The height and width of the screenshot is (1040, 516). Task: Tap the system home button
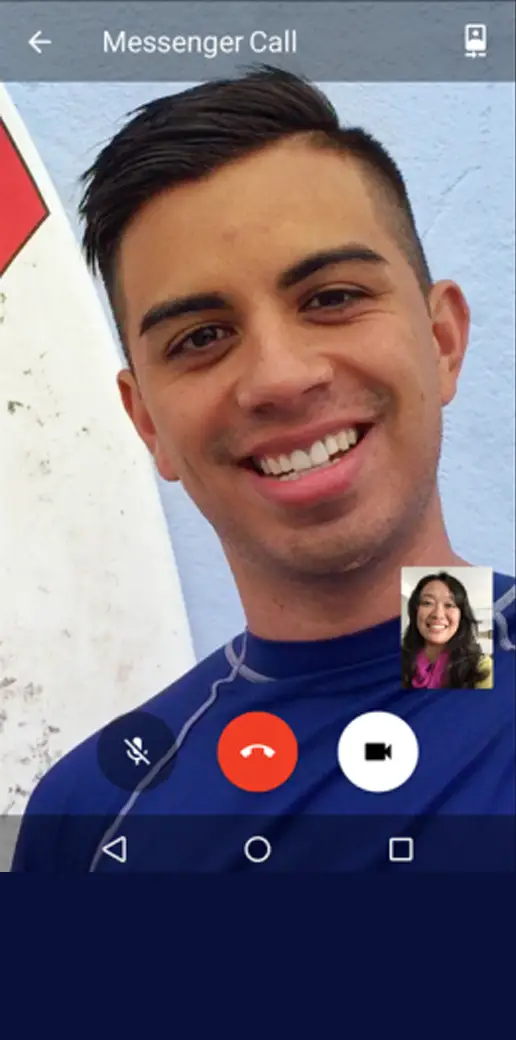(x=257, y=849)
